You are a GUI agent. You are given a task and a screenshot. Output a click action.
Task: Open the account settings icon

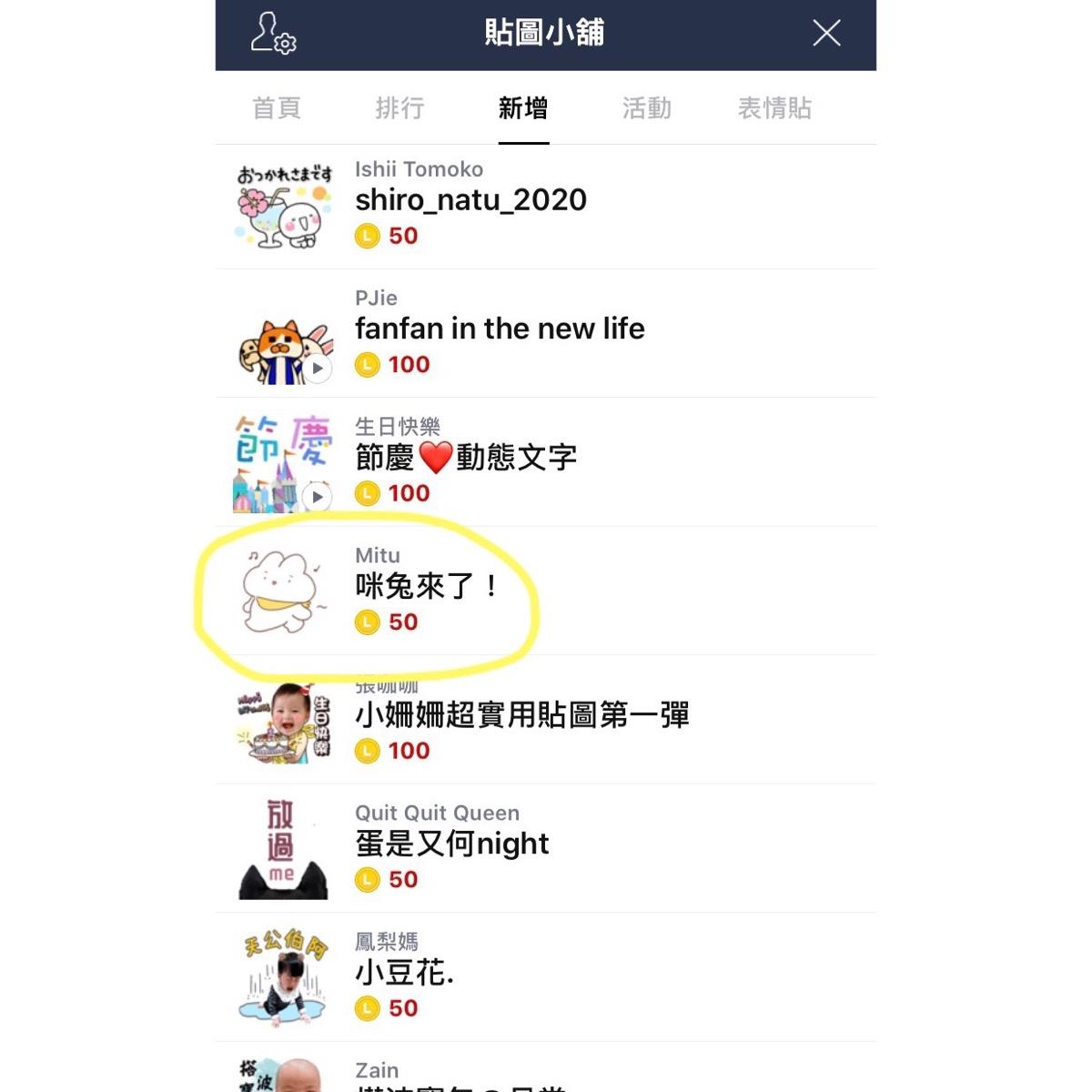273,34
